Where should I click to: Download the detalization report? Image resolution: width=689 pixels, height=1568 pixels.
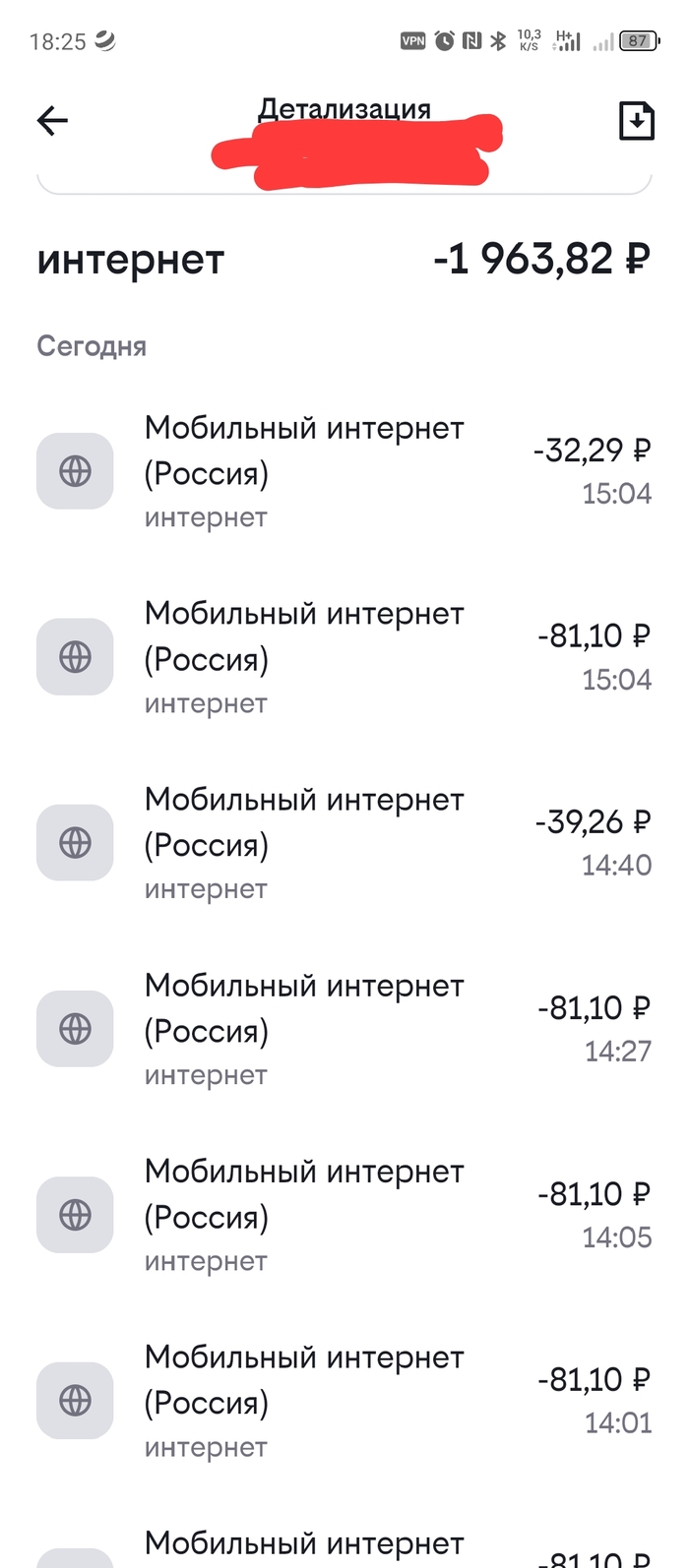(x=636, y=121)
